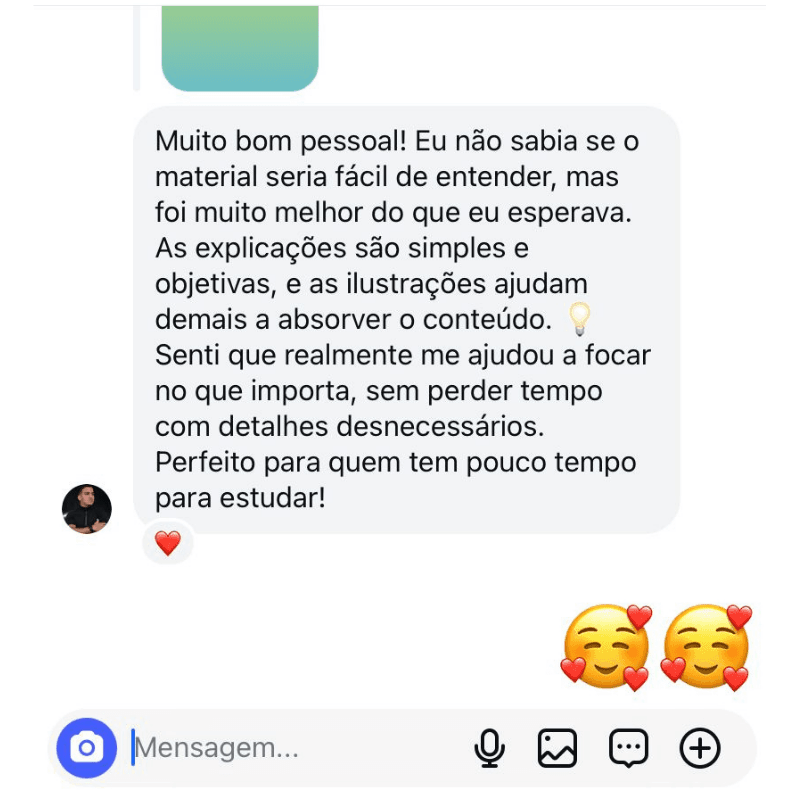View the heart reaction under the message
Image resolution: width=800 pixels, height=800 pixels.
[x=168, y=544]
